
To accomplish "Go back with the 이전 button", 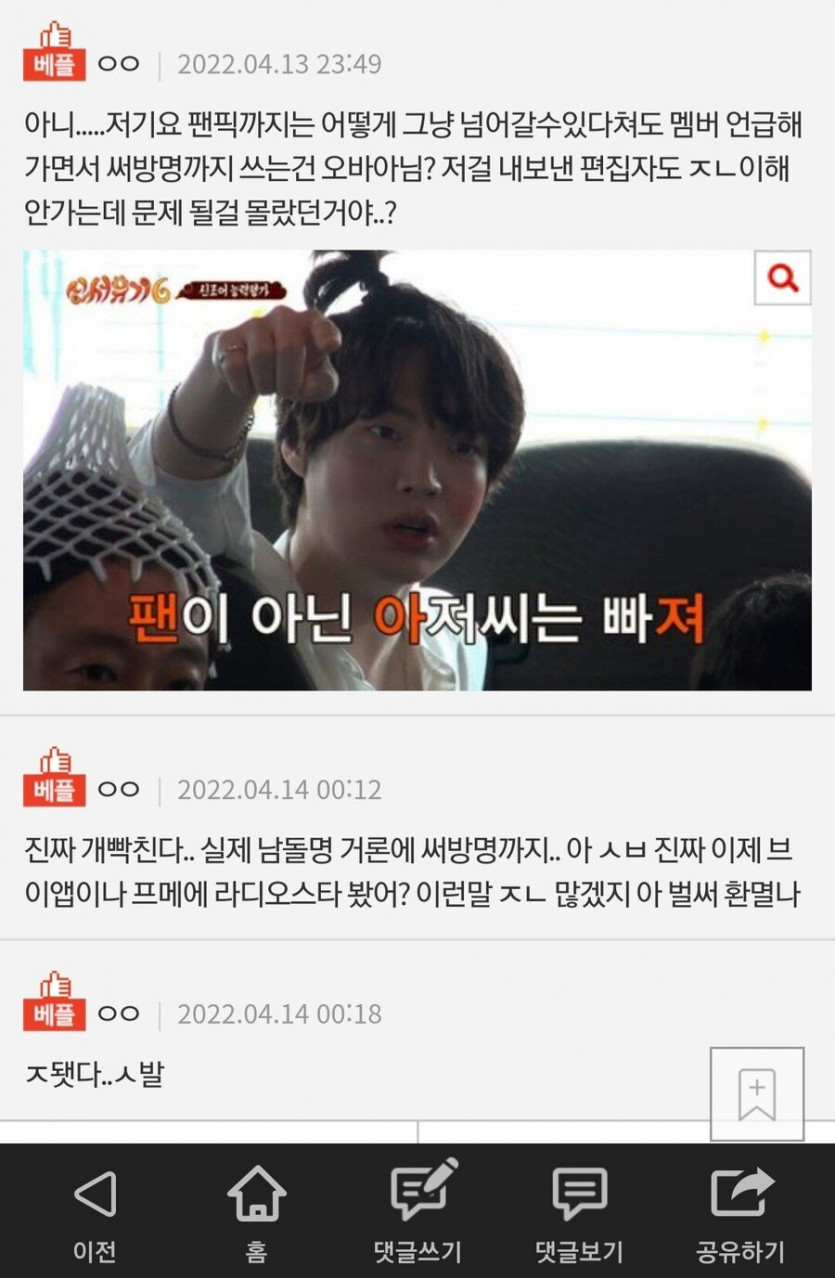I will pyautogui.click(x=95, y=1211).
